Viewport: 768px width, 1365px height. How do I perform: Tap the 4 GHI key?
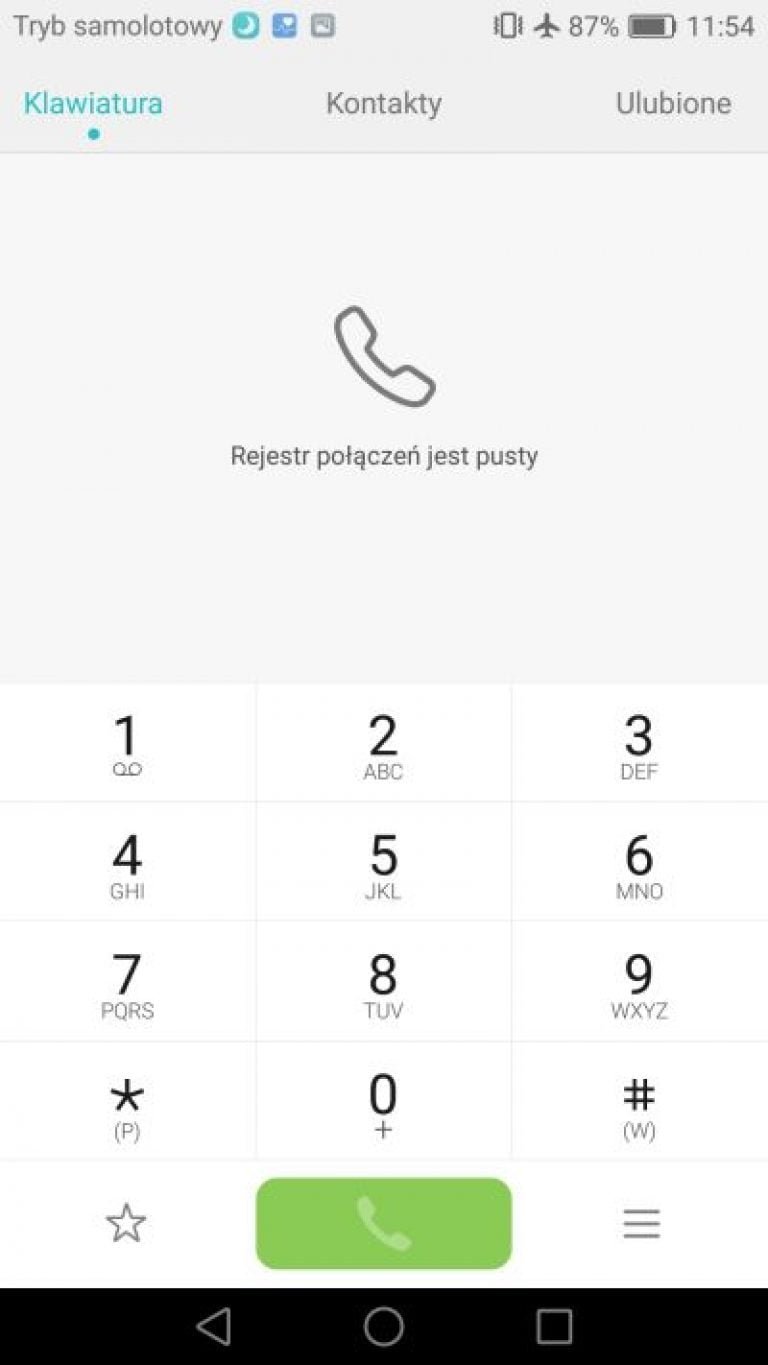(x=127, y=862)
